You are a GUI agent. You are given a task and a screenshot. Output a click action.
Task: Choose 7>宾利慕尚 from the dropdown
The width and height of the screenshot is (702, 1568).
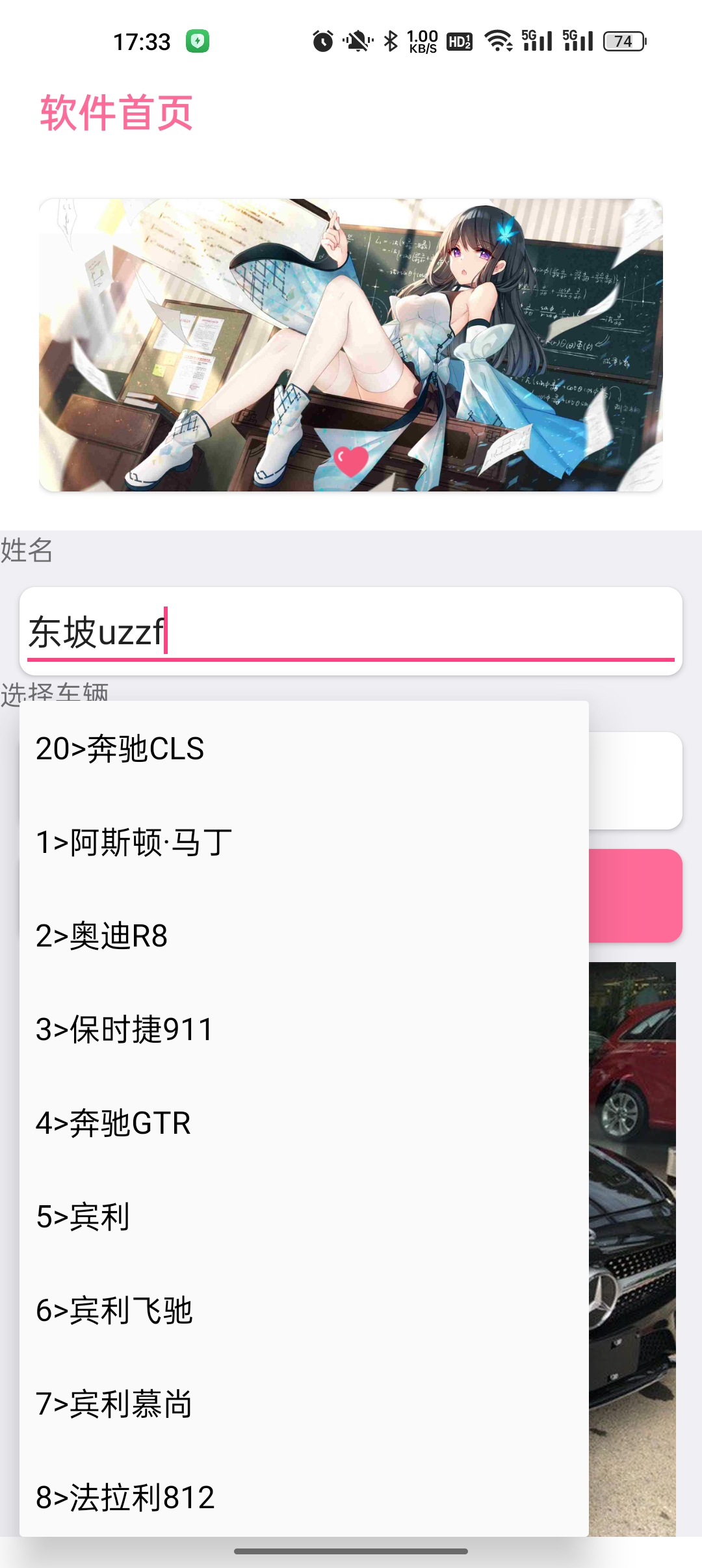(x=304, y=1404)
